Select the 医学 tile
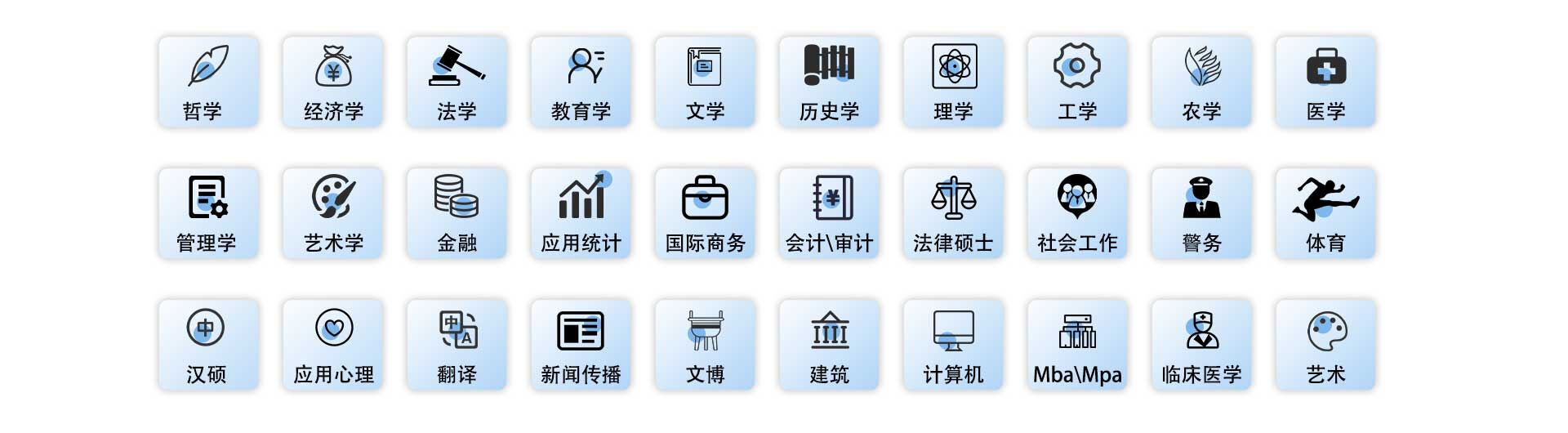This screenshot has width=1568, height=433. coord(1325,82)
